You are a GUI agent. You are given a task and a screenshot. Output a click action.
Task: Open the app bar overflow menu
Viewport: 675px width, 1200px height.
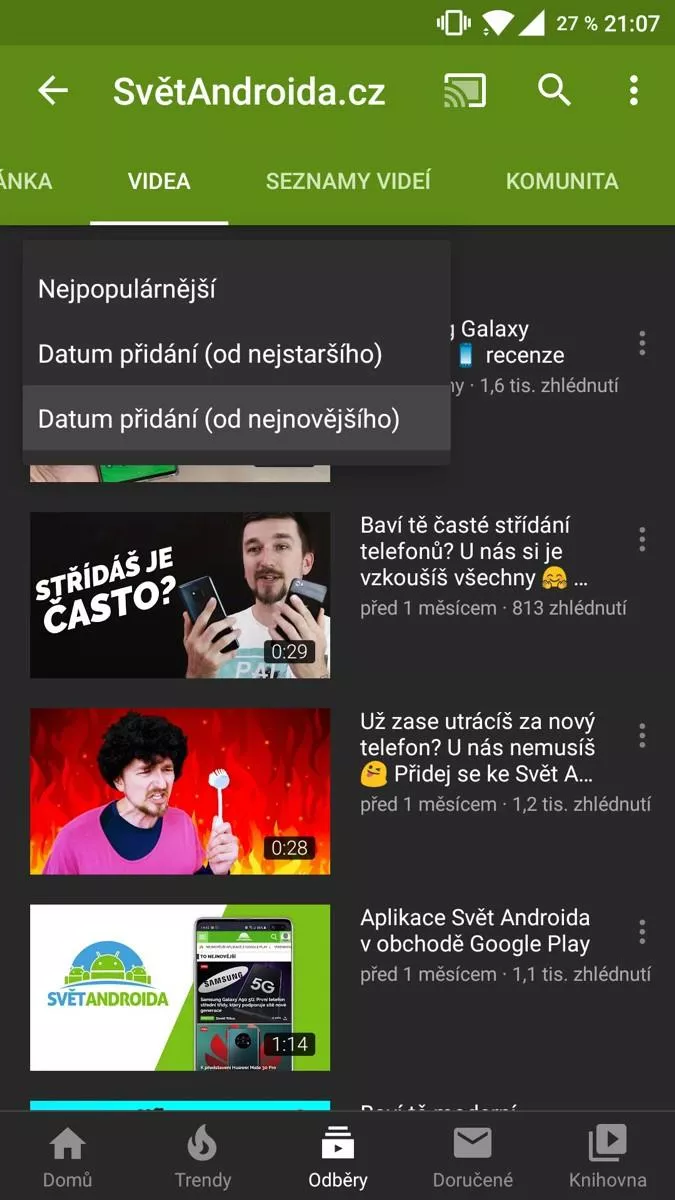(x=634, y=91)
